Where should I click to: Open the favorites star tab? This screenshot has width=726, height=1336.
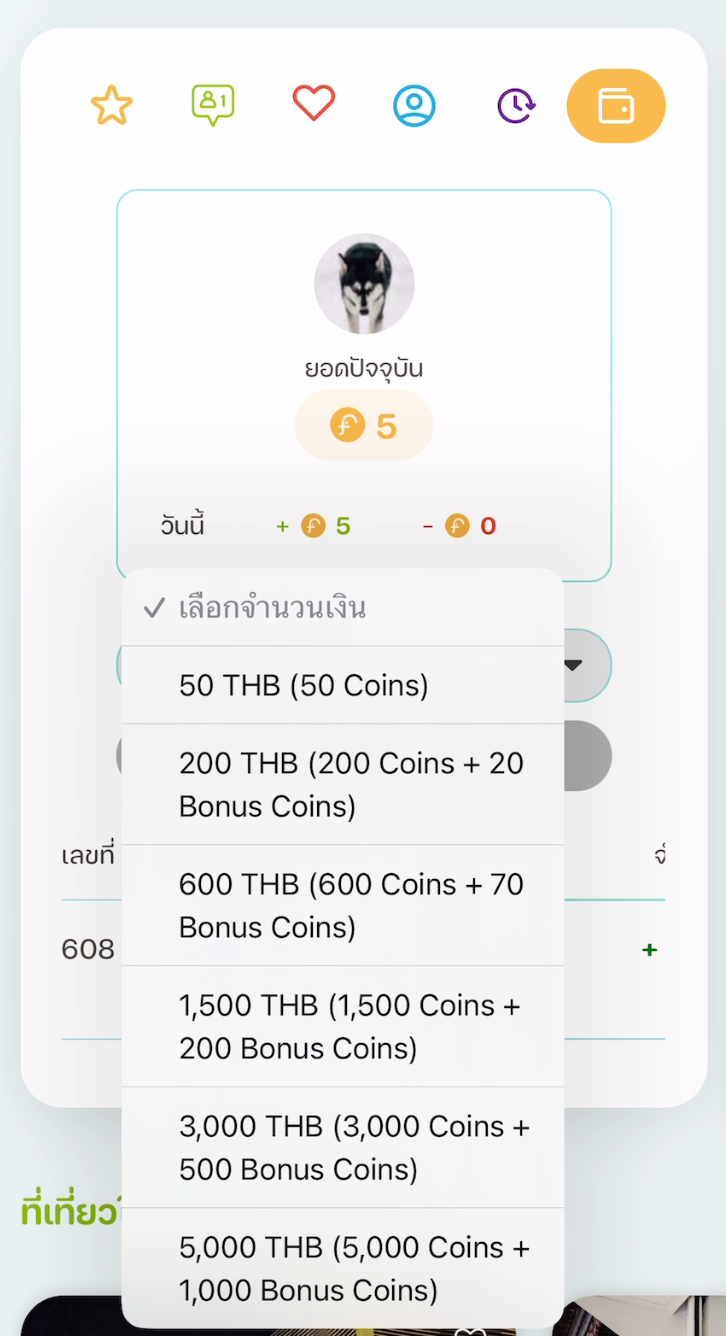tap(111, 105)
